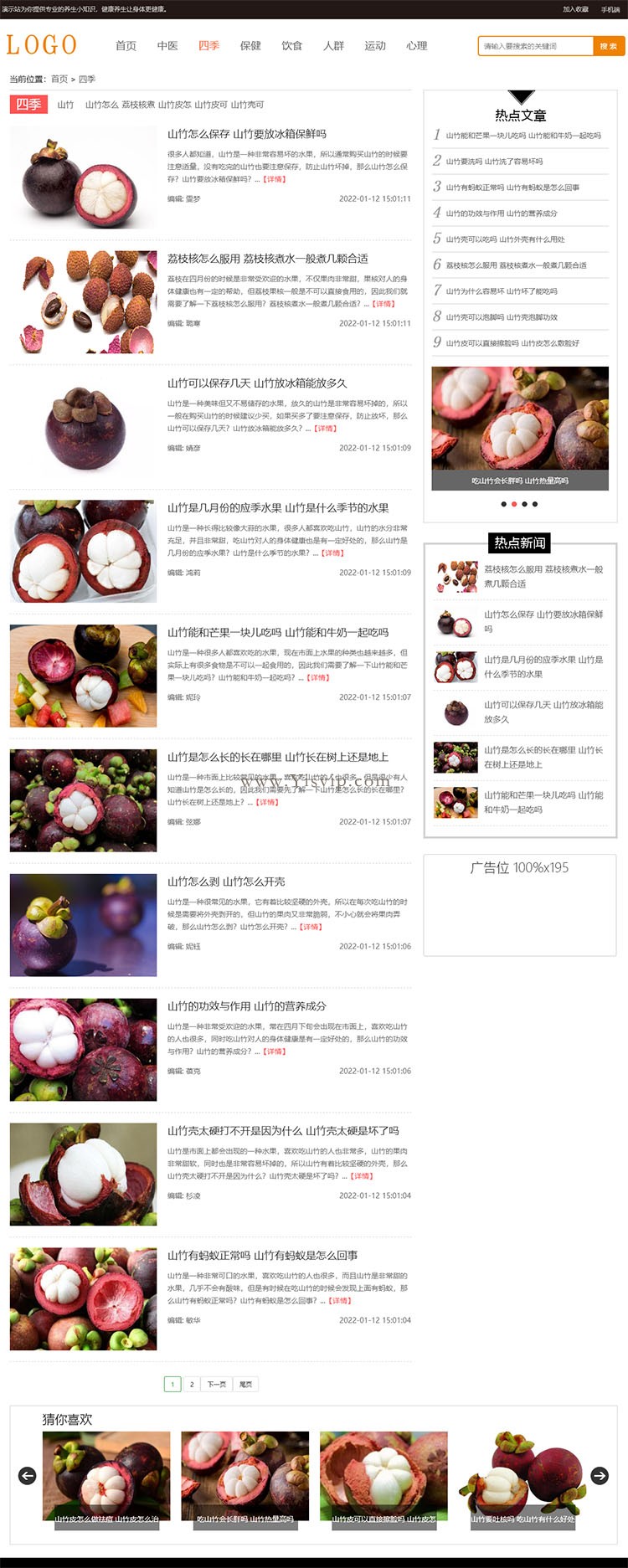Open hot article 山竹要洗吗 山竹洗了容易坏吗
This screenshot has height=1568, width=628.
[494, 162]
